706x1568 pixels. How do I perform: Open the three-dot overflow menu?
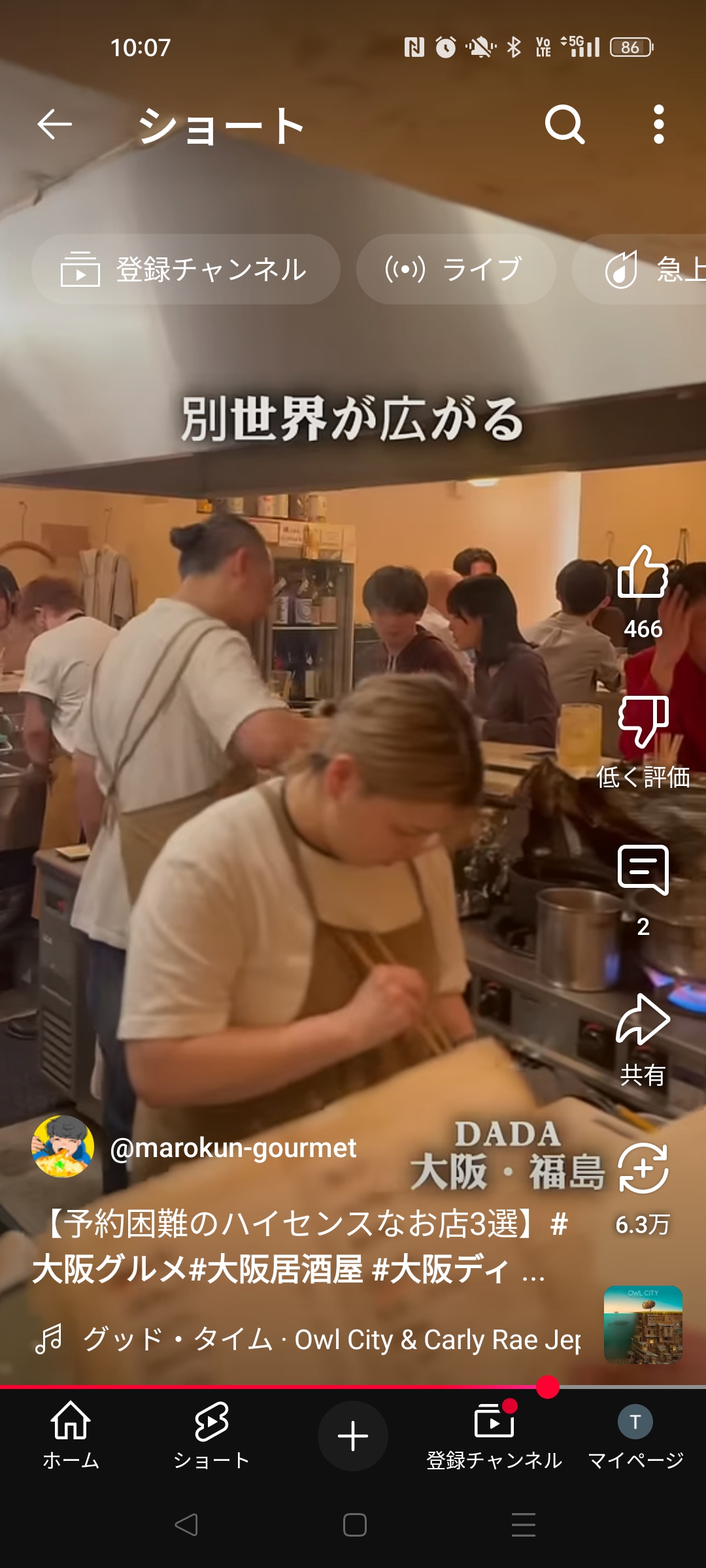tap(658, 124)
